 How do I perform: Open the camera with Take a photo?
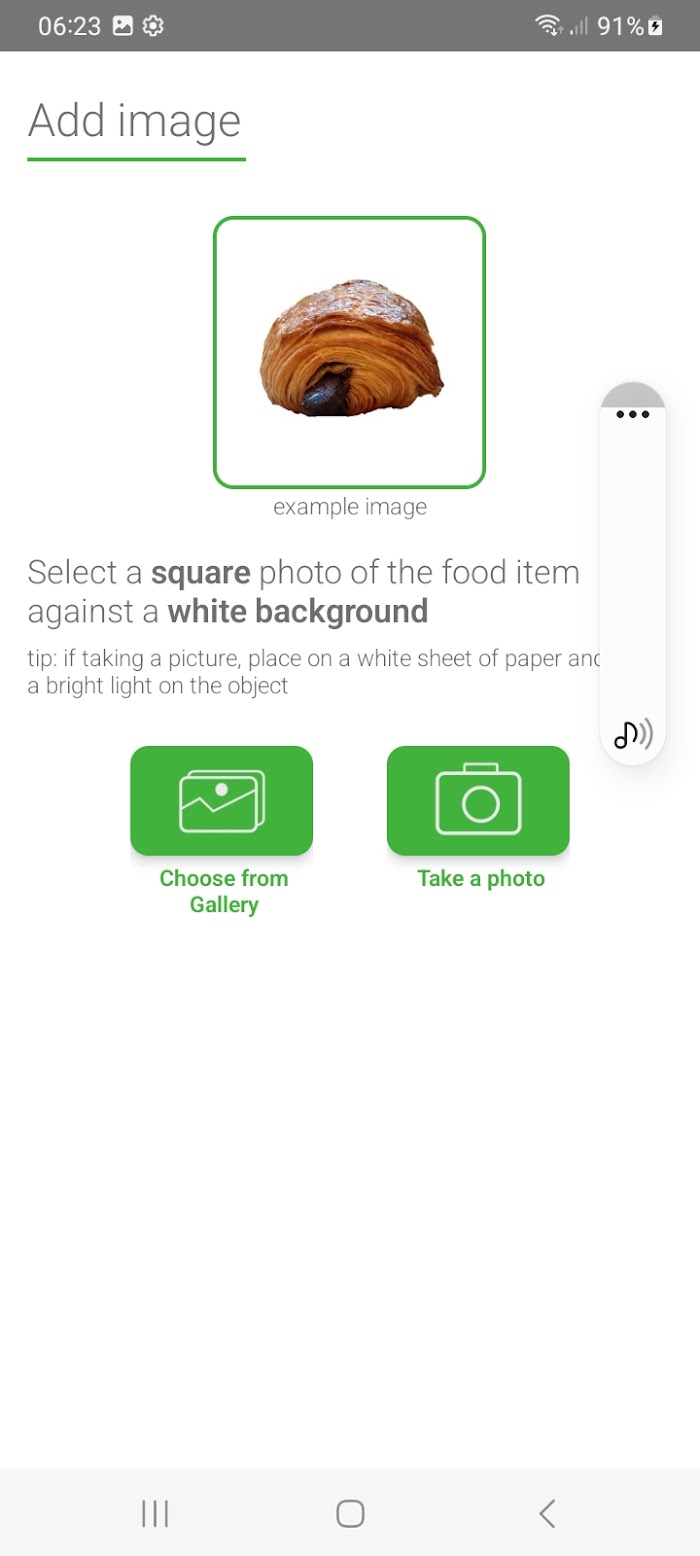coord(478,801)
